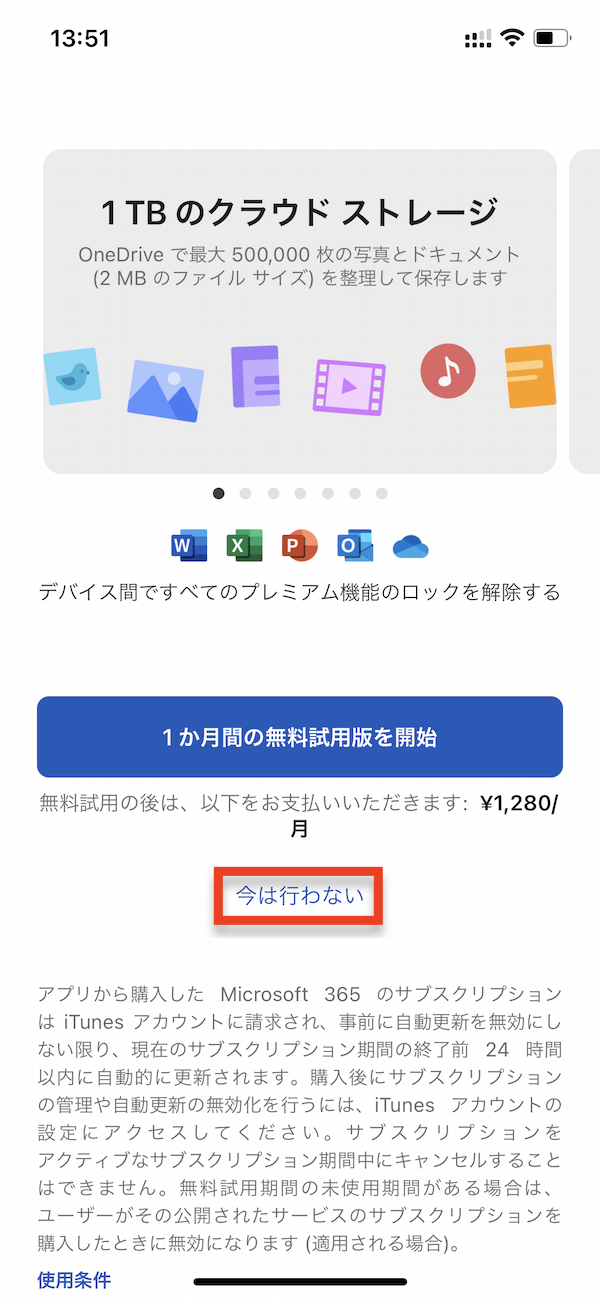The image size is (600, 1298).
Task: Start the 1か月間の無料試用版を開始 free trial
Action: click(300, 737)
